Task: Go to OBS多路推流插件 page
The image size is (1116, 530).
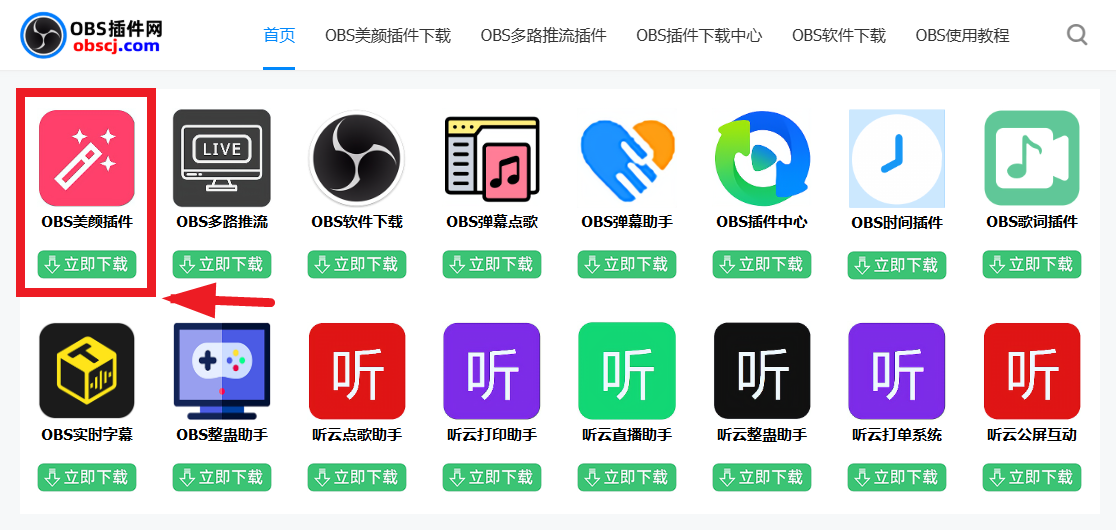Action: click(x=543, y=35)
